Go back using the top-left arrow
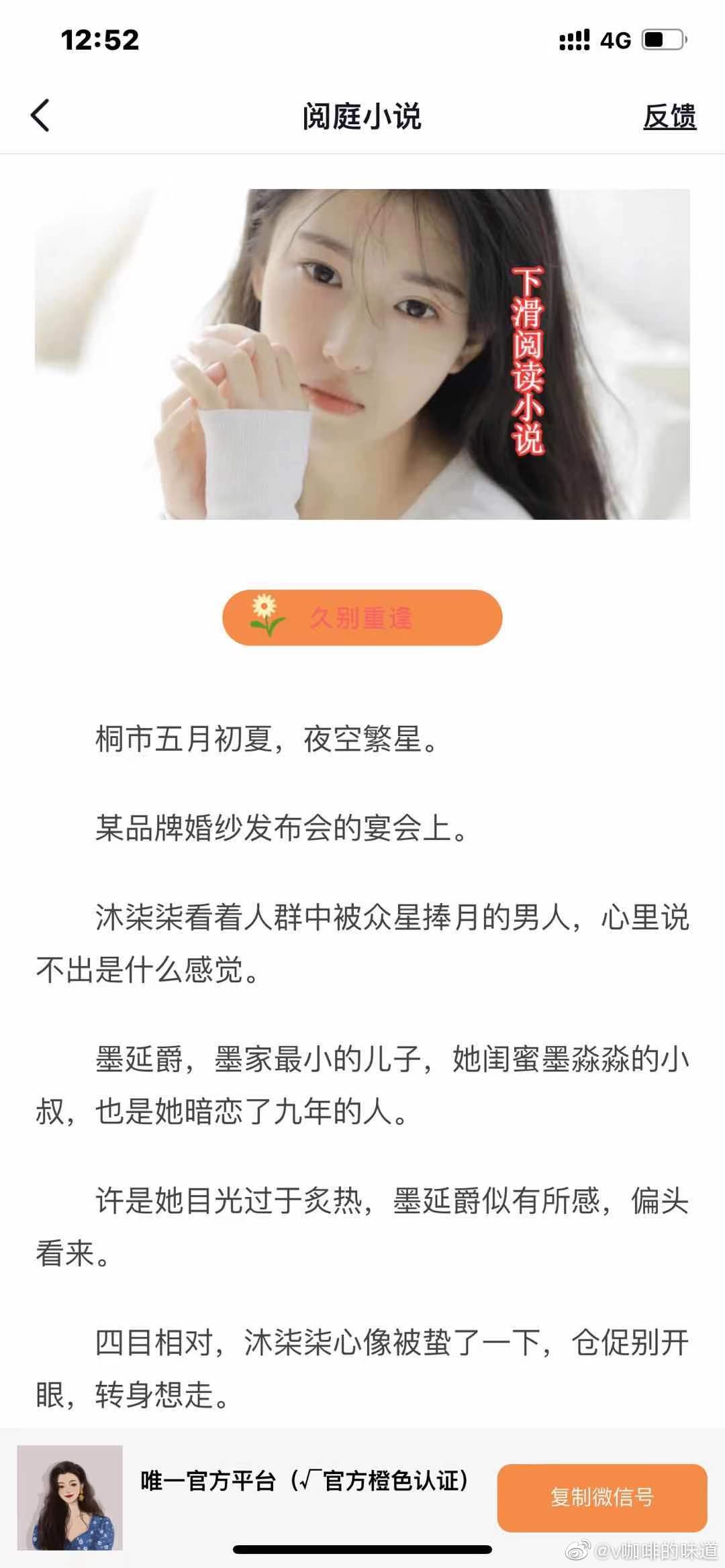The height and width of the screenshot is (1568, 725). [40, 115]
